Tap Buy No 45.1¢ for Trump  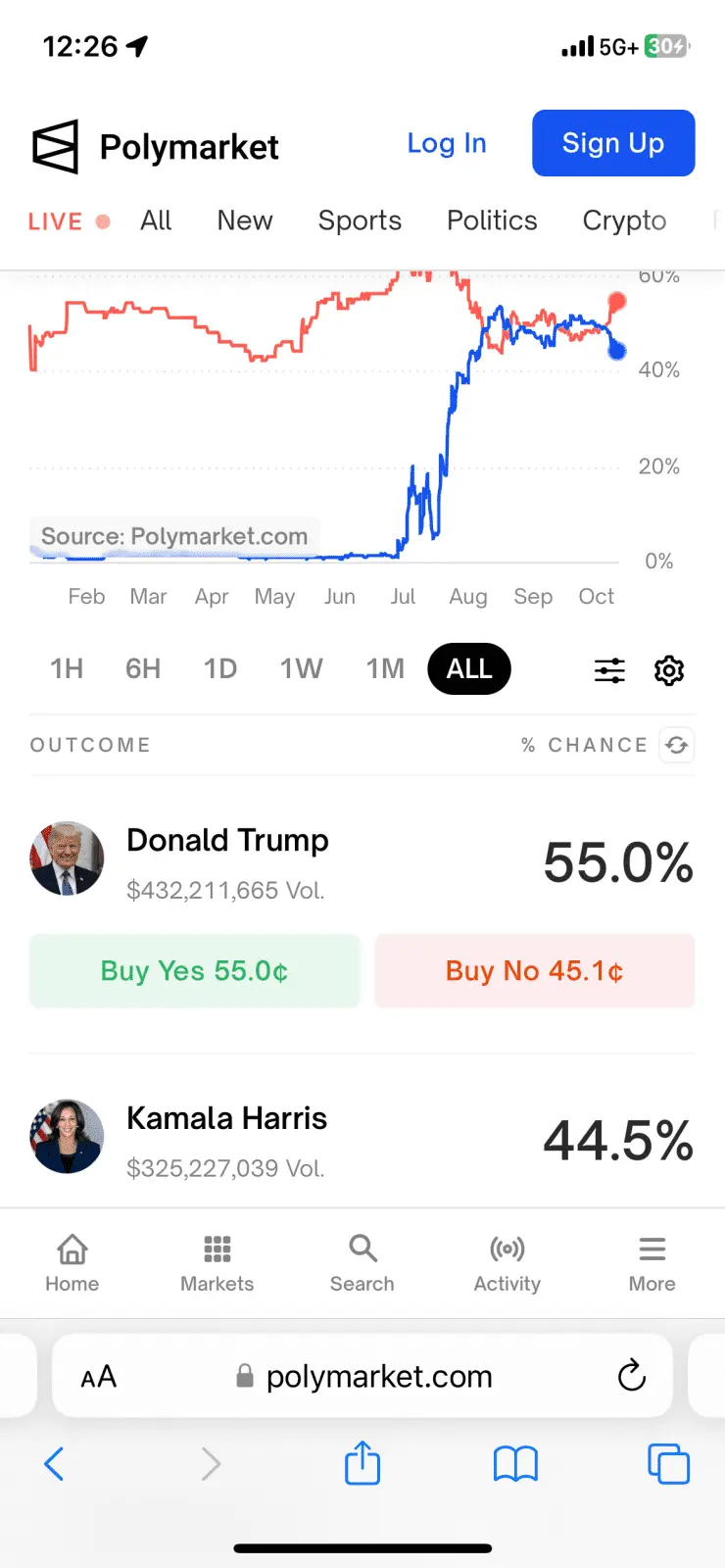pos(535,971)
